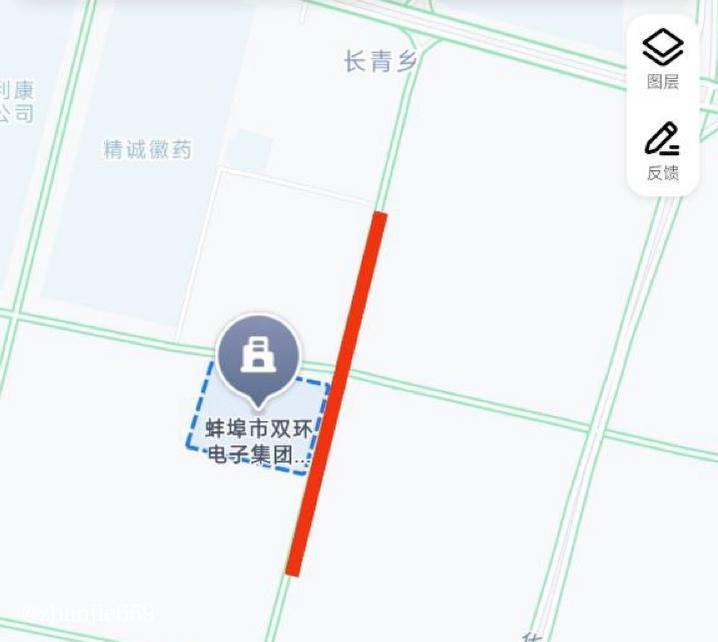Open the 反馈 feedback button
This screenshot has height=642, width=718.
pyautogui.click(x=662, y=150)
